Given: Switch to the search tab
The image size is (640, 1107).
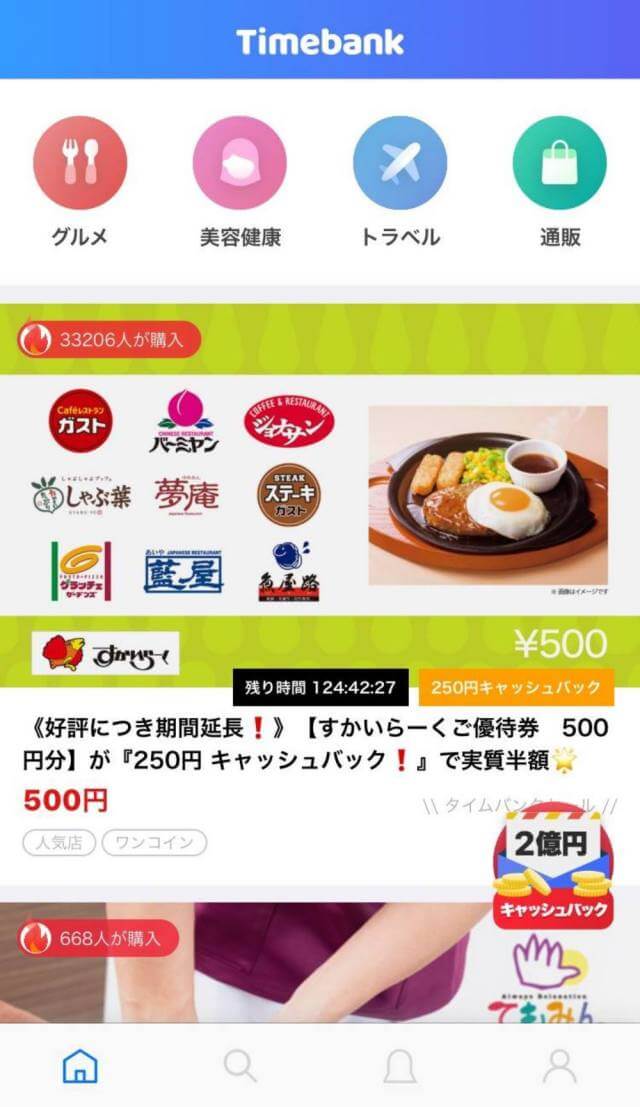Looking at the screenshot, I should click(240, 1066).
